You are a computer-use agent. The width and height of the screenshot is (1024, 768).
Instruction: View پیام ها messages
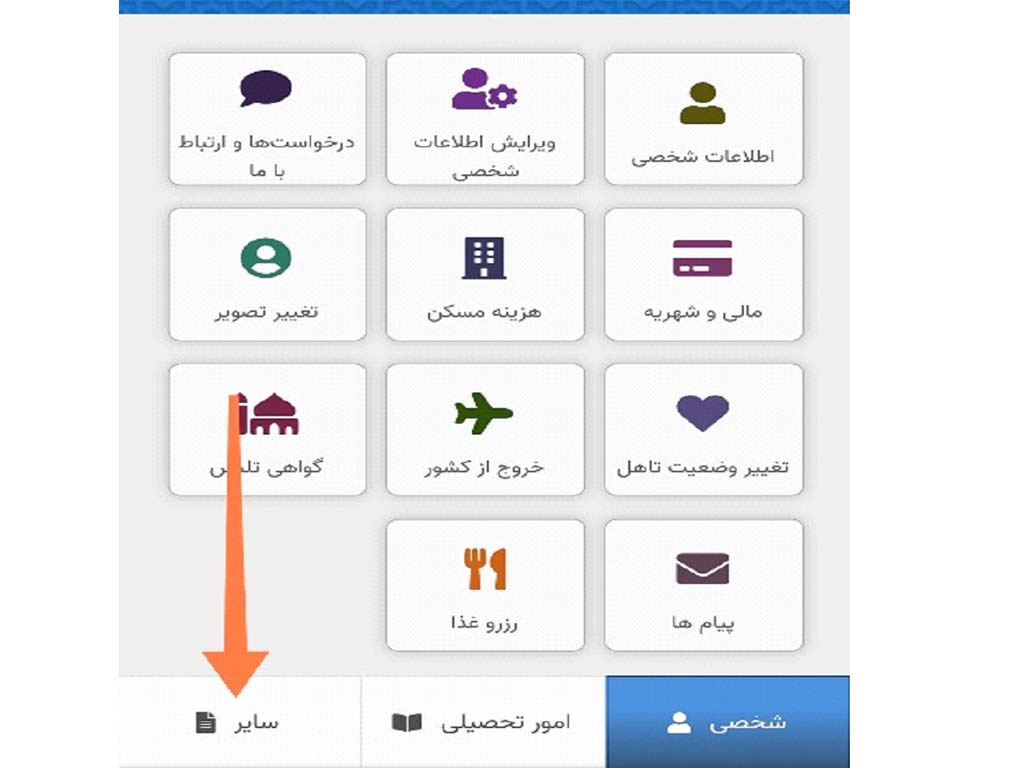tap(703, 585)
